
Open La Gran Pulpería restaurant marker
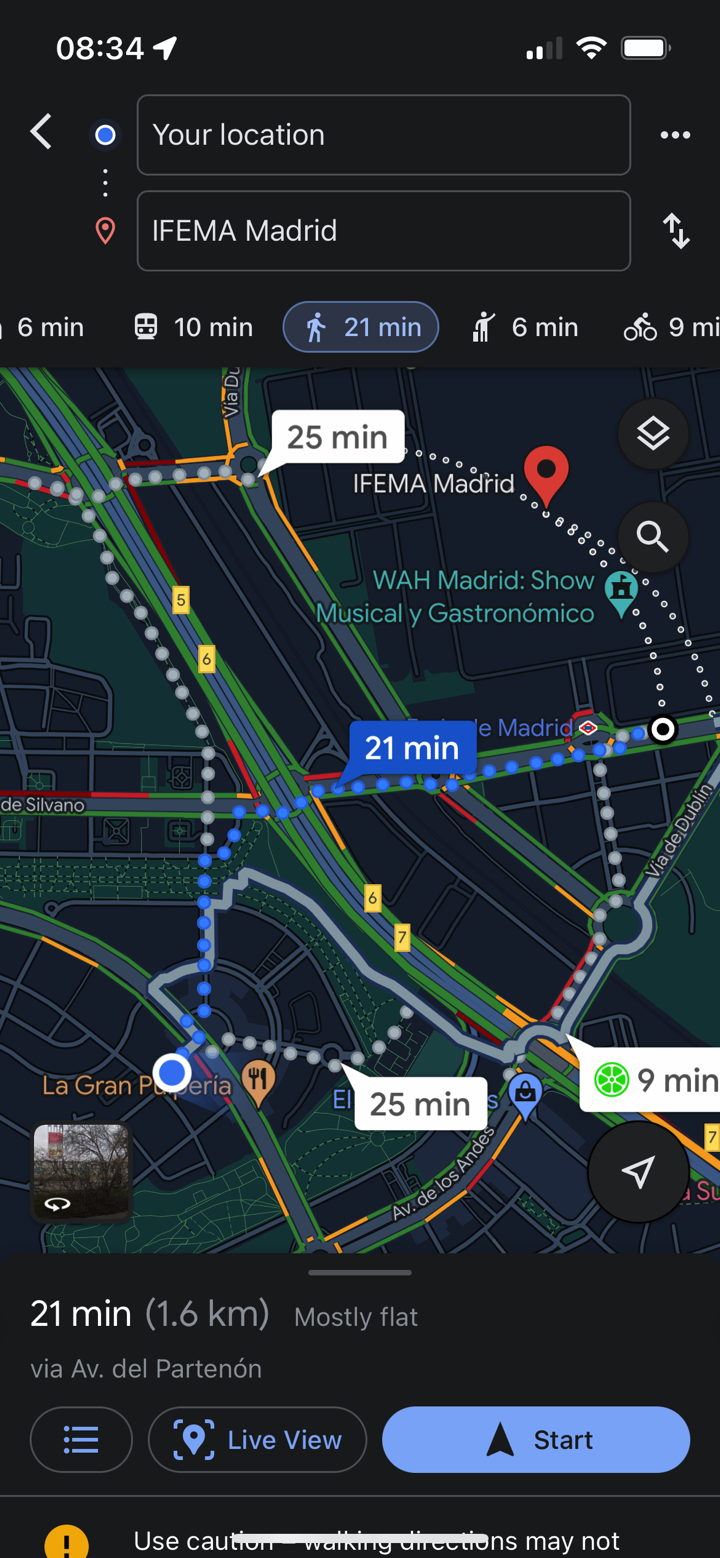coord(259,1082)
